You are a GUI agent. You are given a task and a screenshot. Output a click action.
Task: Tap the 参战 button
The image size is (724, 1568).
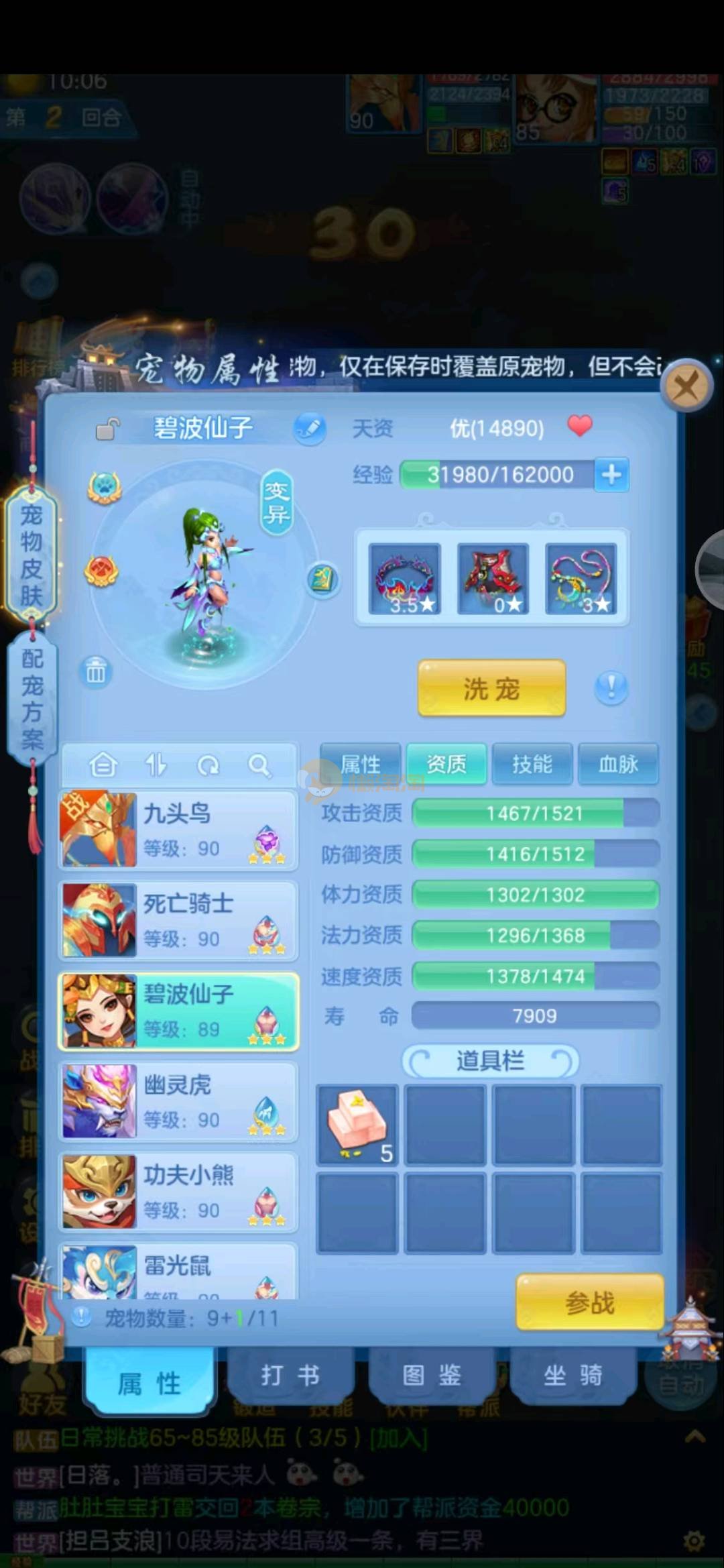coord(589,1303)
